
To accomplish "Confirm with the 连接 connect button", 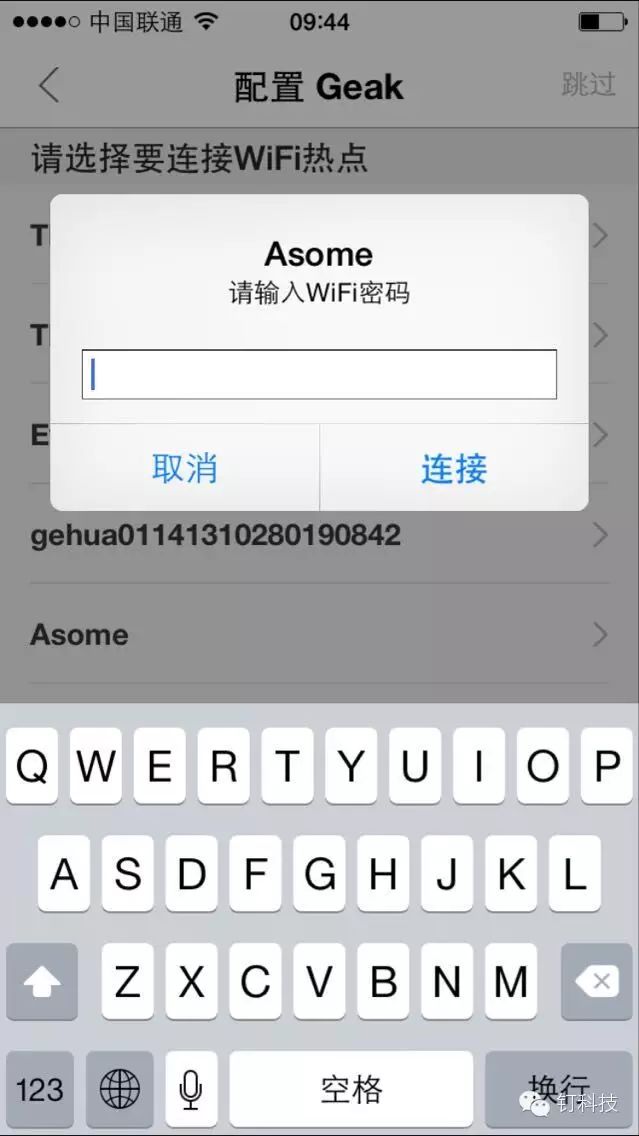I will tap(454, 468).
